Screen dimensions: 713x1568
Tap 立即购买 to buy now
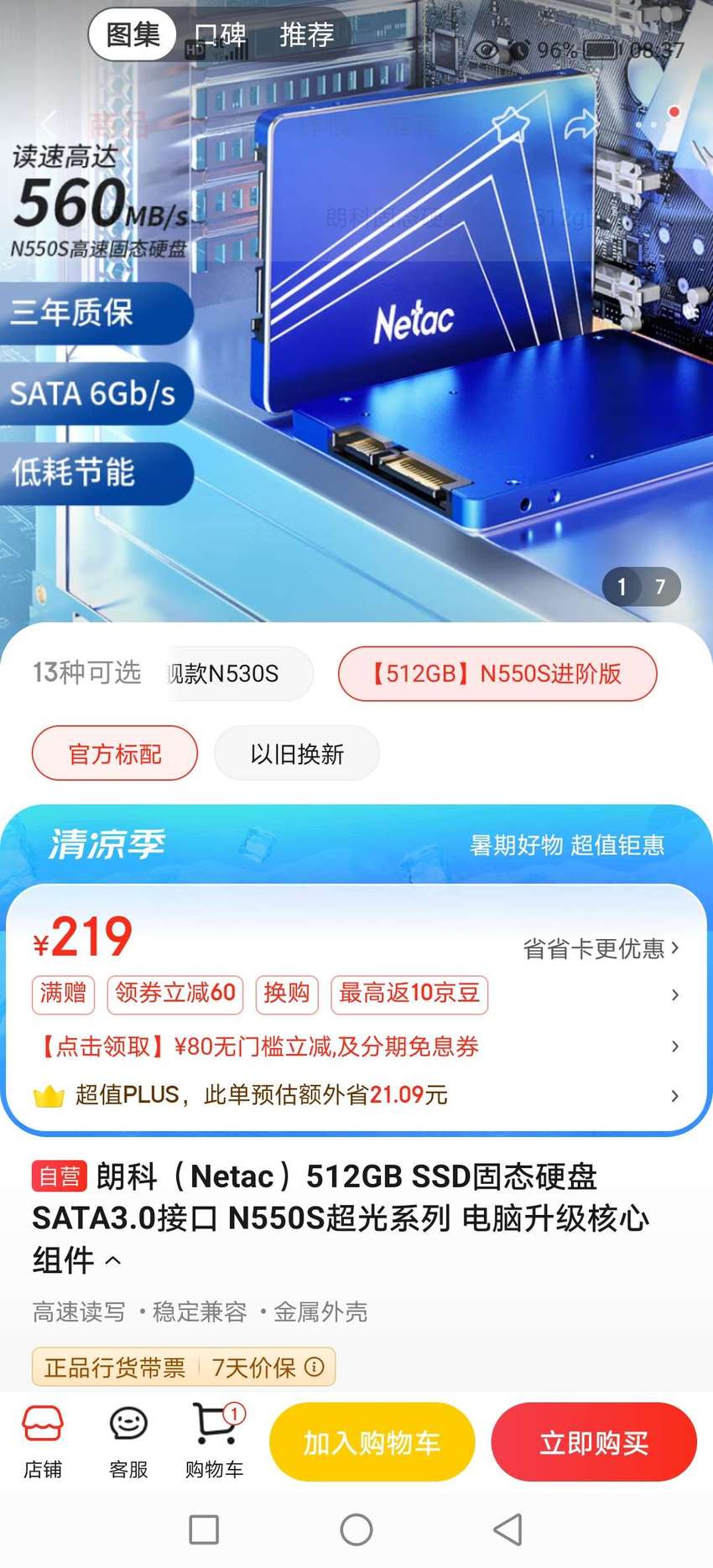click(594, 1442)
